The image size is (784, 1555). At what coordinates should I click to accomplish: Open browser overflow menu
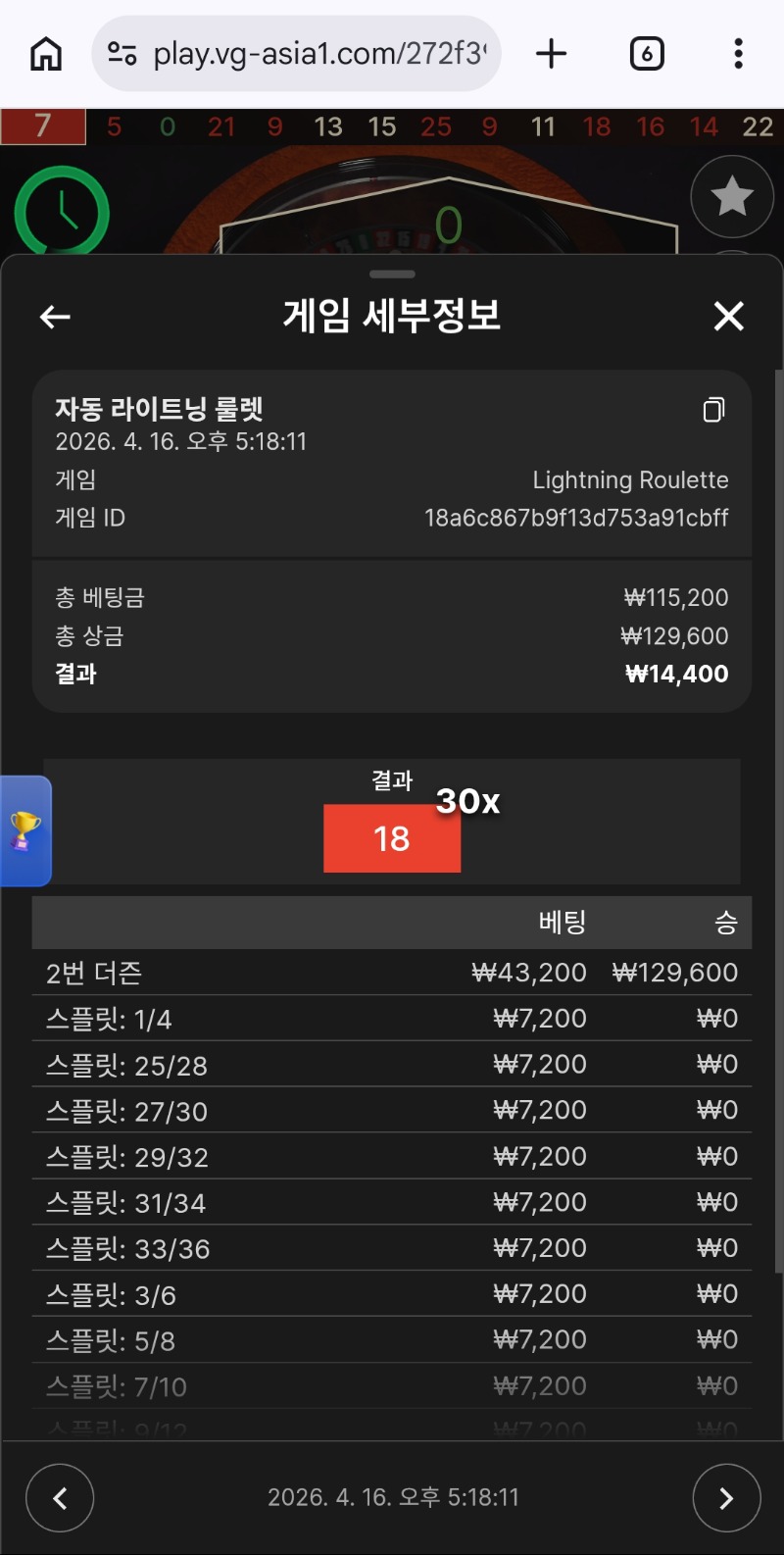click(x=738, y=53)
